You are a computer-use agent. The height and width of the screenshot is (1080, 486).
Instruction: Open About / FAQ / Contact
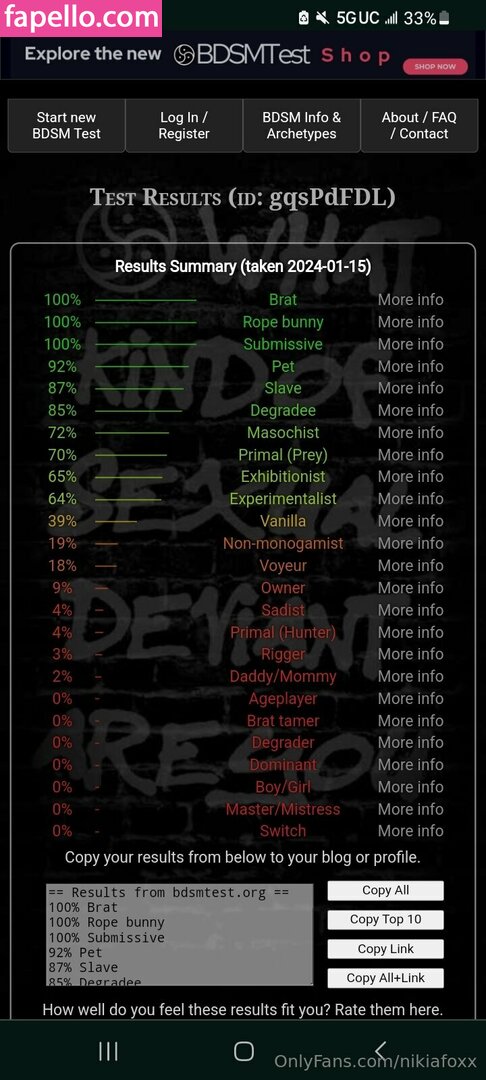[419, 125]
